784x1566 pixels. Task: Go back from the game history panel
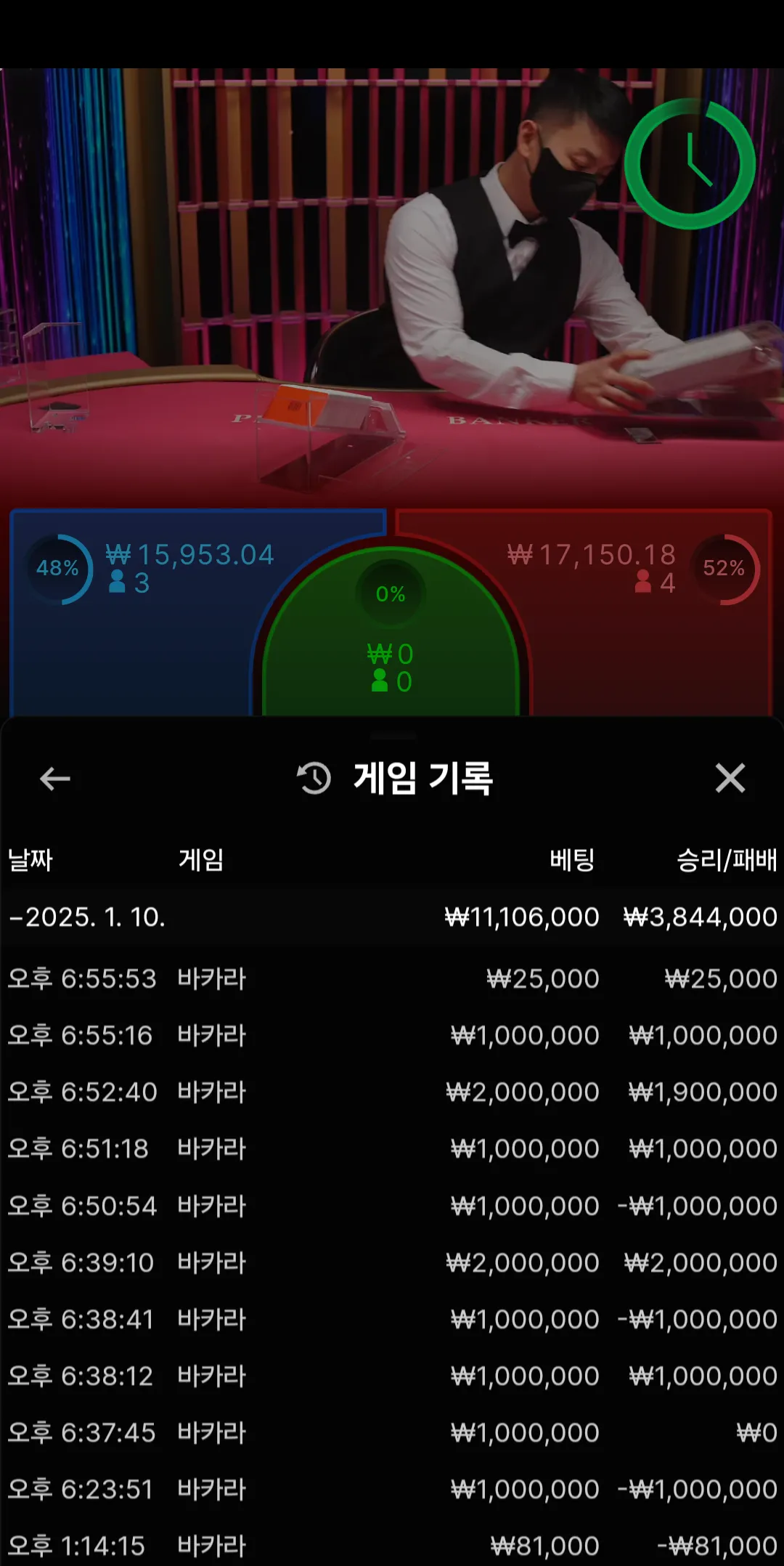(x=55, y=779)
